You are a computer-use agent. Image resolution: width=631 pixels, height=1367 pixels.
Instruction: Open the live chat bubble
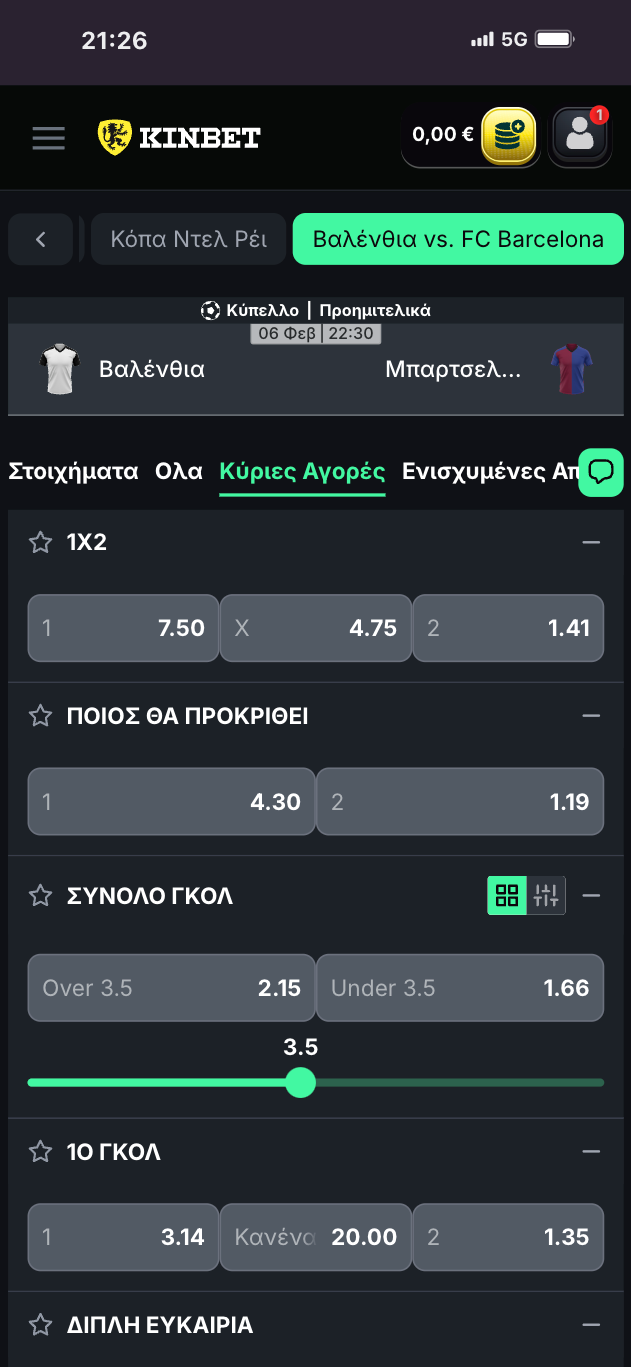[x=601, y=472]
